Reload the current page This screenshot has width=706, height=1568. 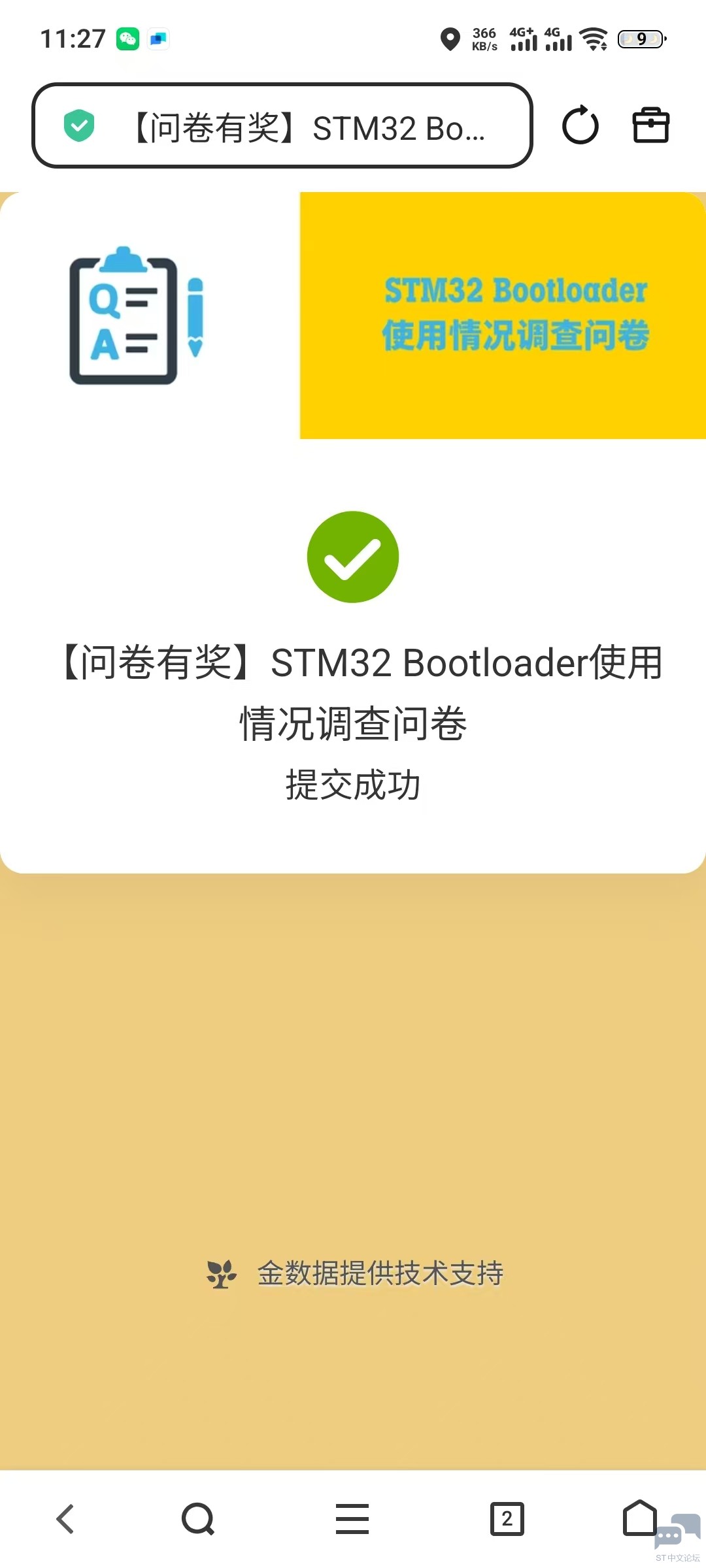point(580,125)
